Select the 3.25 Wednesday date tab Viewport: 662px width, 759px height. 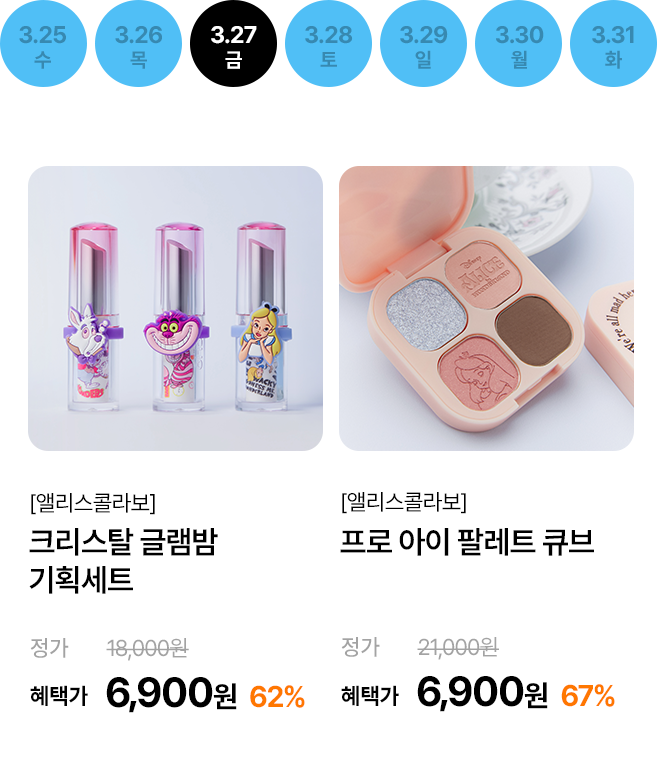(42, 46)
